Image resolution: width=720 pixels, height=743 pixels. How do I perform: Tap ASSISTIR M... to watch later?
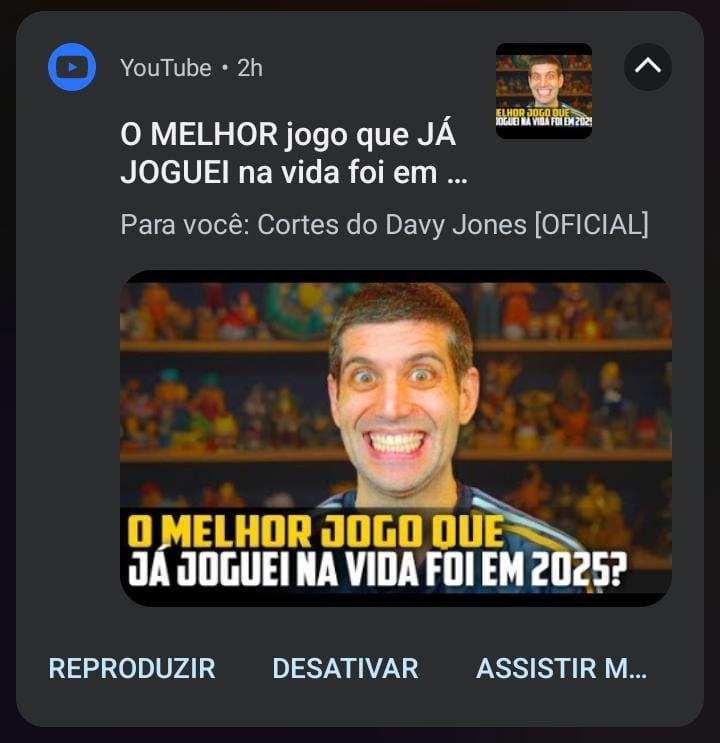click(561, 668)
